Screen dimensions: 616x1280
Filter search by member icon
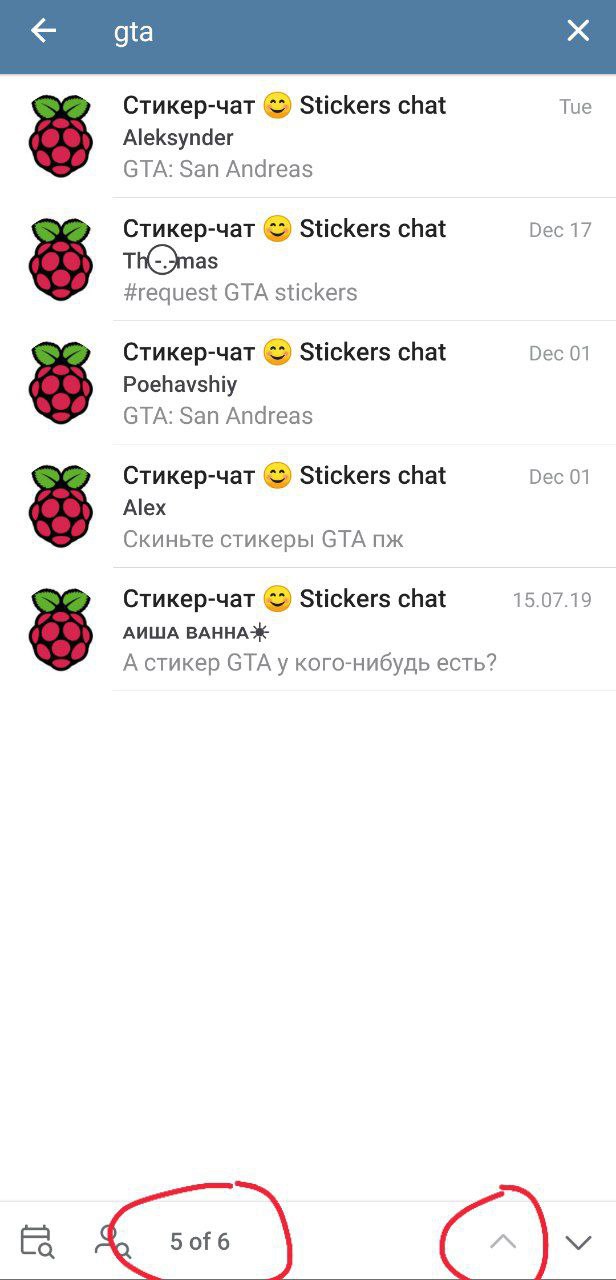112,1241
